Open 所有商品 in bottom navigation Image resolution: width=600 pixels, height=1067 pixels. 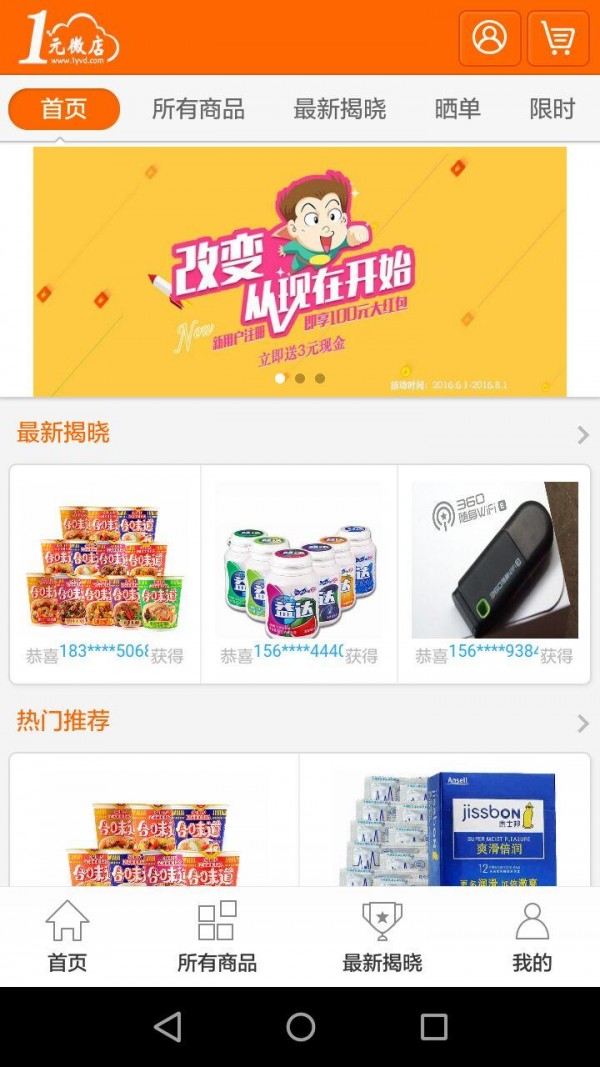tap(217, 937)
